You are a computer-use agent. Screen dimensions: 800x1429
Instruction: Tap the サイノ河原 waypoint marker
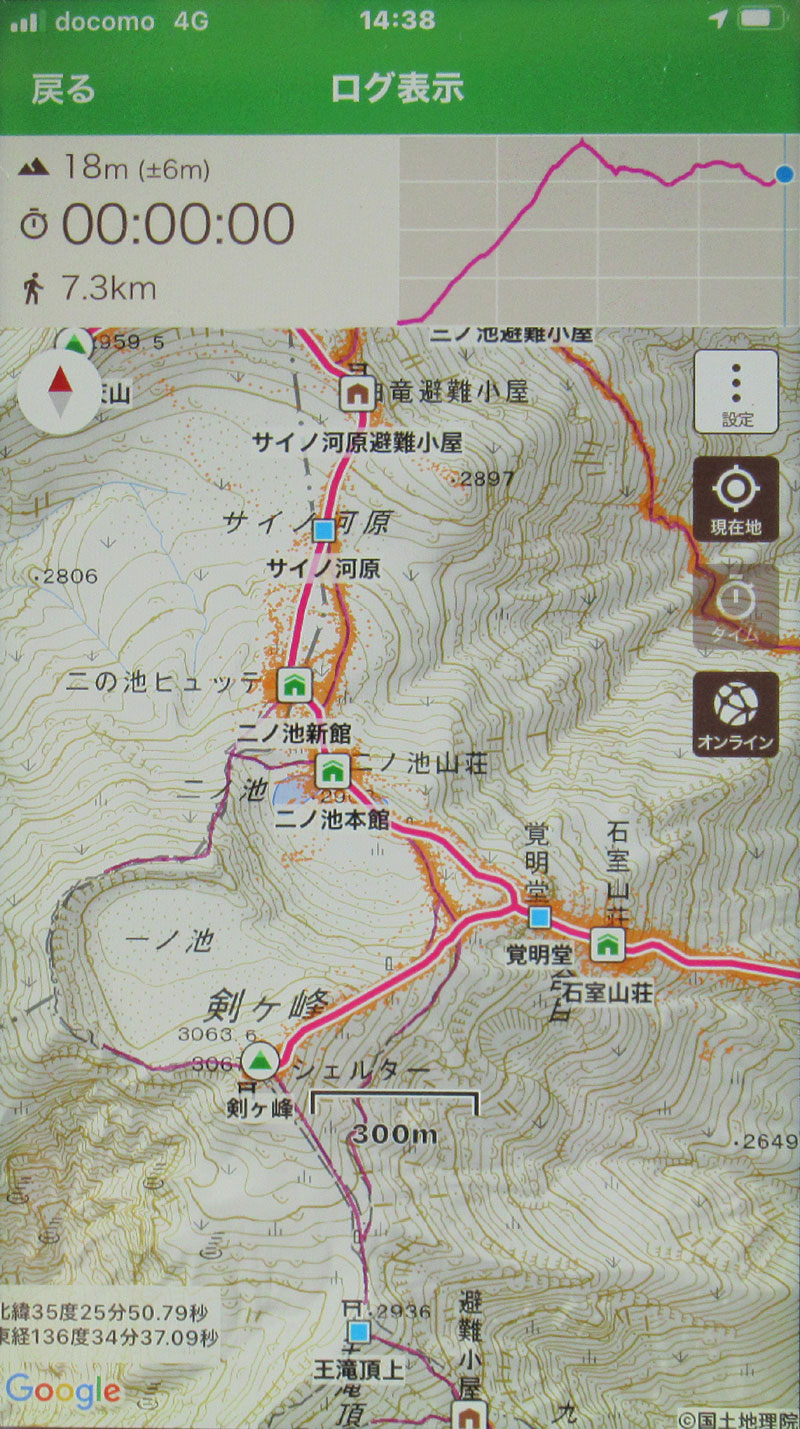pos(324,530)
